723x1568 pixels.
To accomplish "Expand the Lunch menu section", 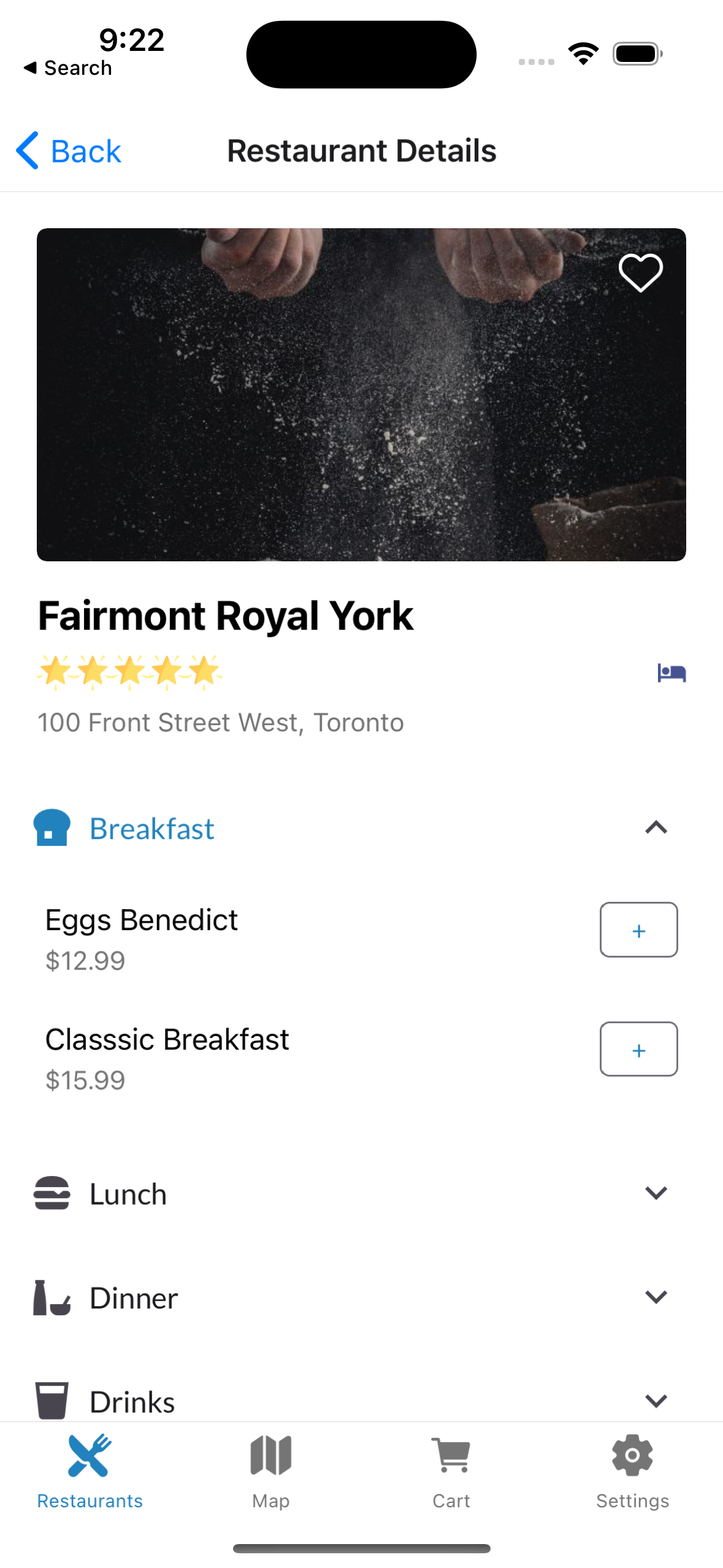I will (656, 1193).
